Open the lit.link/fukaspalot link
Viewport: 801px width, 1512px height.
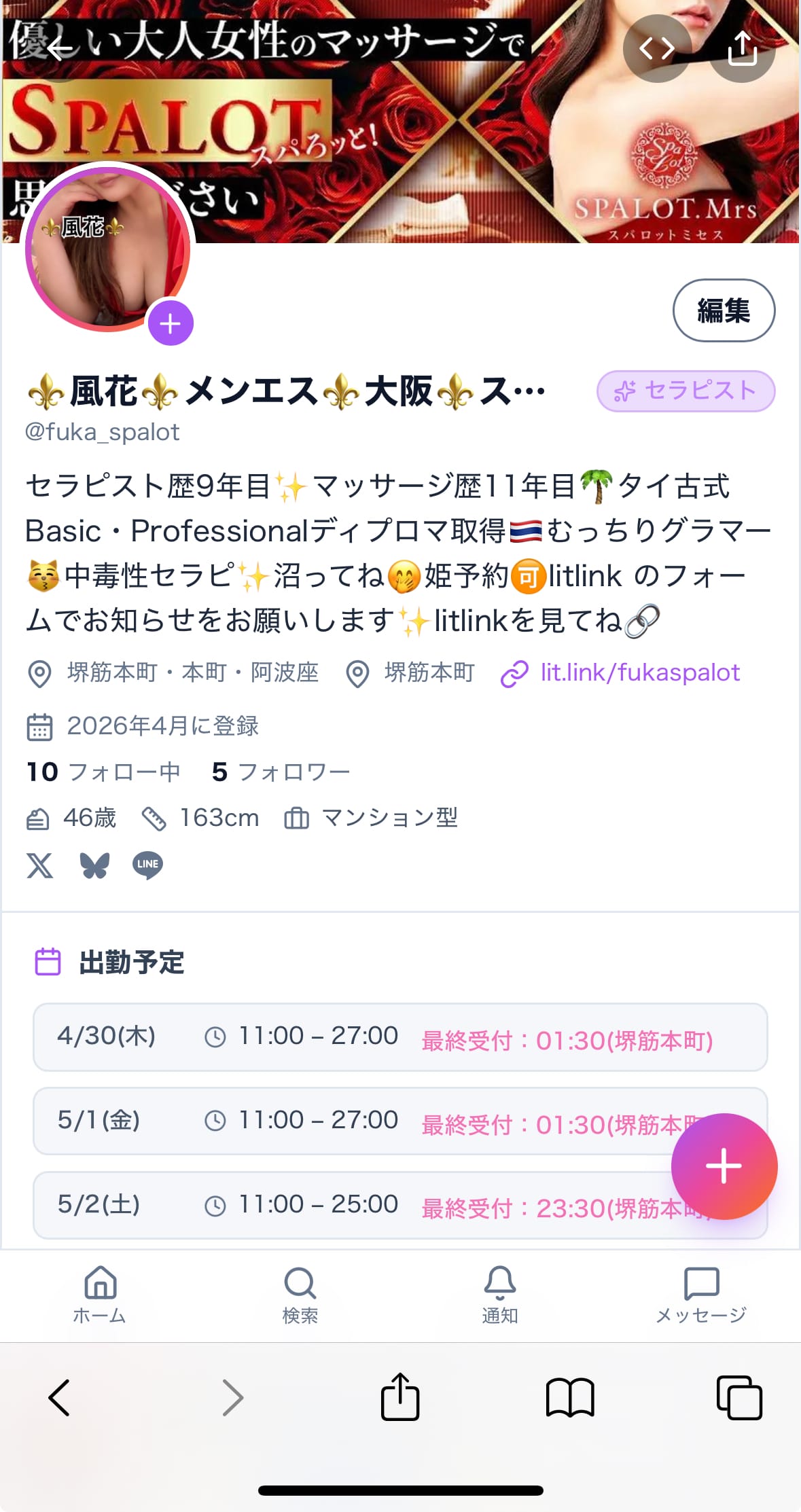pos(639,672)
